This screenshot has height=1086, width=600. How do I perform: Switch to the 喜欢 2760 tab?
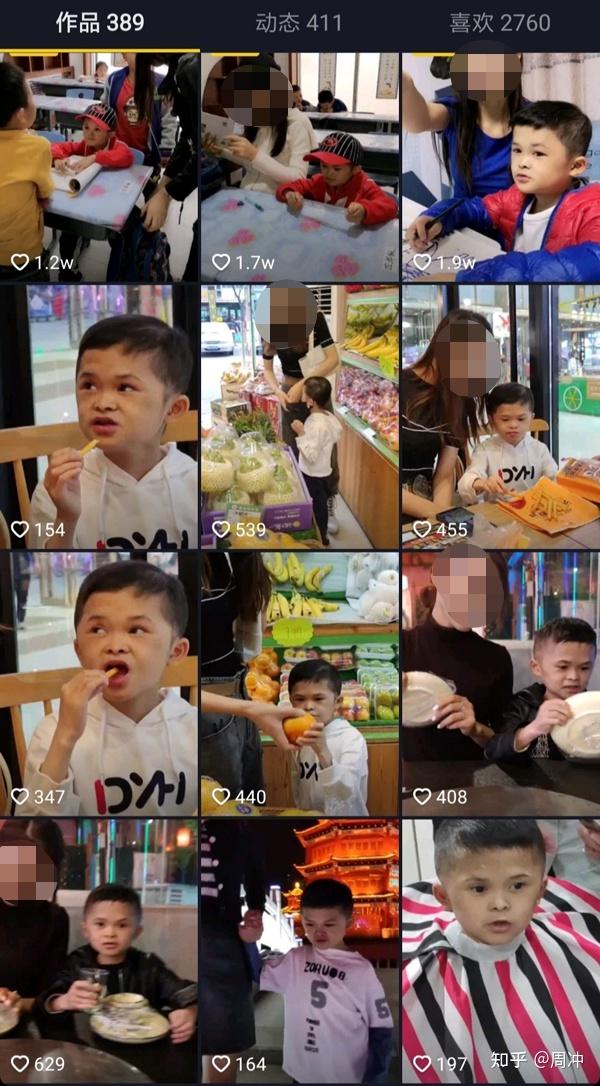coord(500,23)
